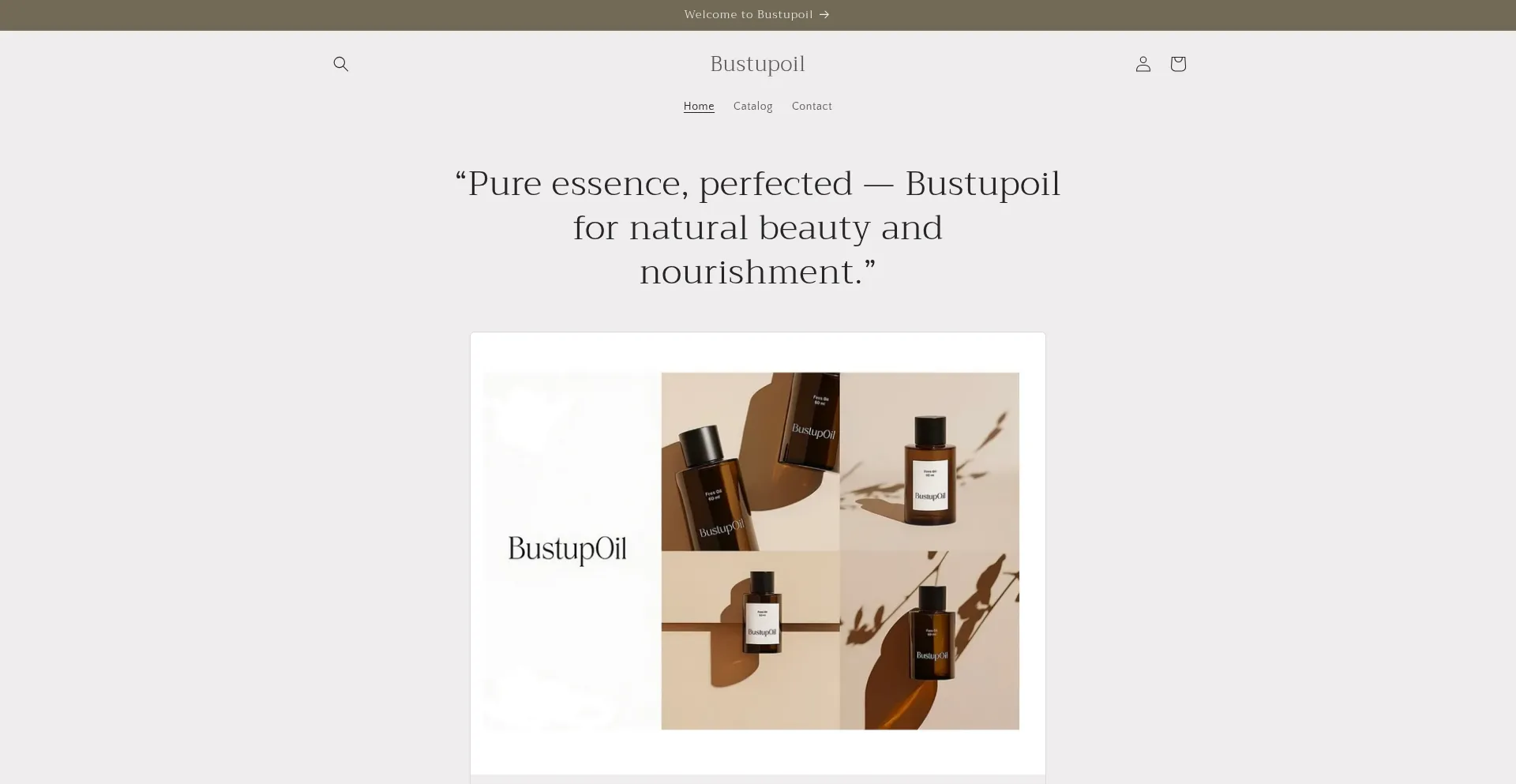This screenshot has height=784, width=1516.
Task: Open the shopping cart
Action: coord(1177,64)
